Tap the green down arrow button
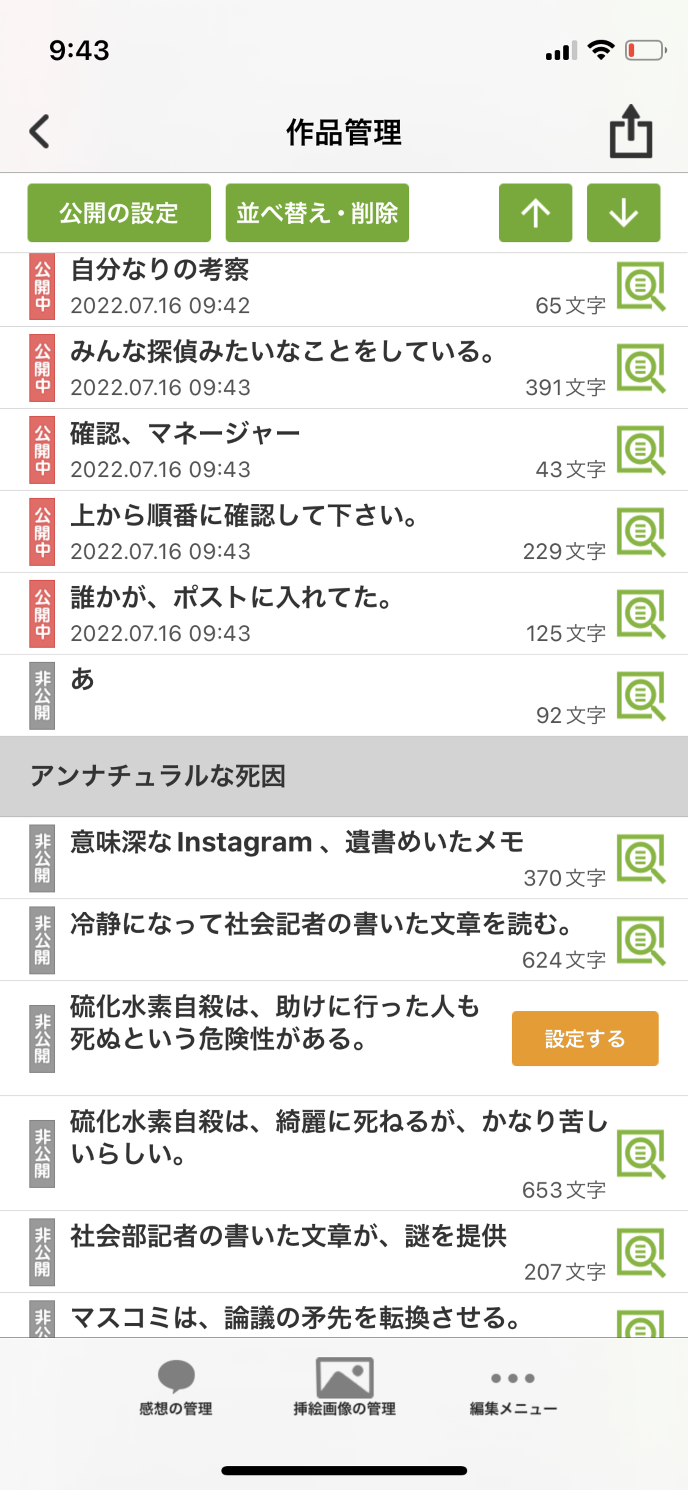Image resolution: width=688 pixels, height=1490 pixels. coord(623,213)
